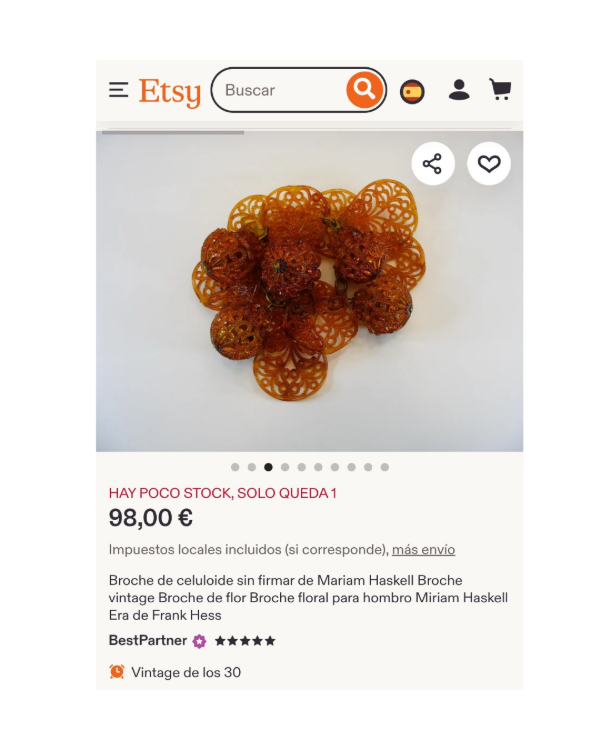The width and height of the screenshot is (600, 750).
Task: Select the first image page dot
Action: pyautogui.click(x=235, y=467)
